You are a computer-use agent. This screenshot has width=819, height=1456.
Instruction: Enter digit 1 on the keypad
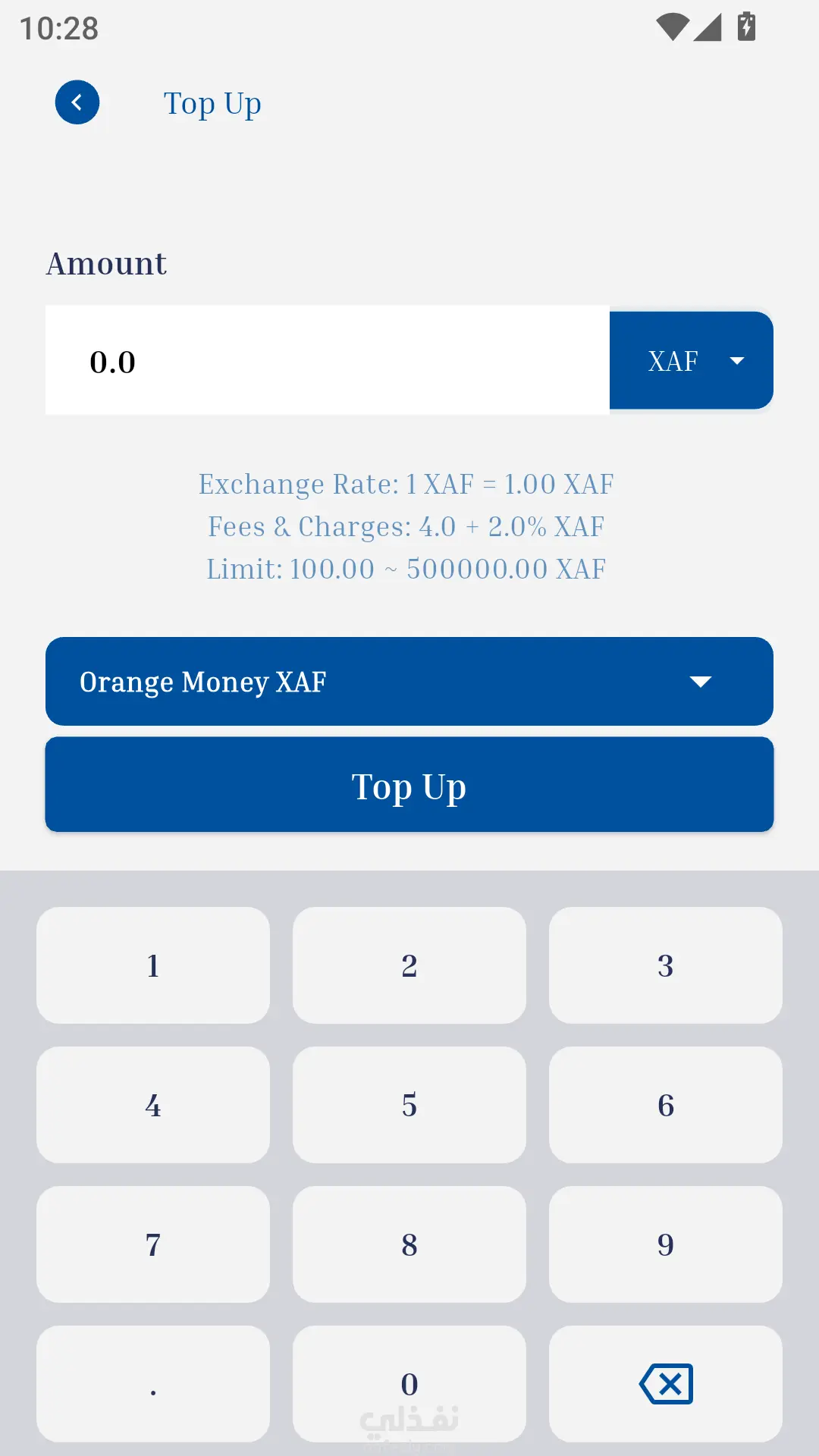[x=152, y=965]
